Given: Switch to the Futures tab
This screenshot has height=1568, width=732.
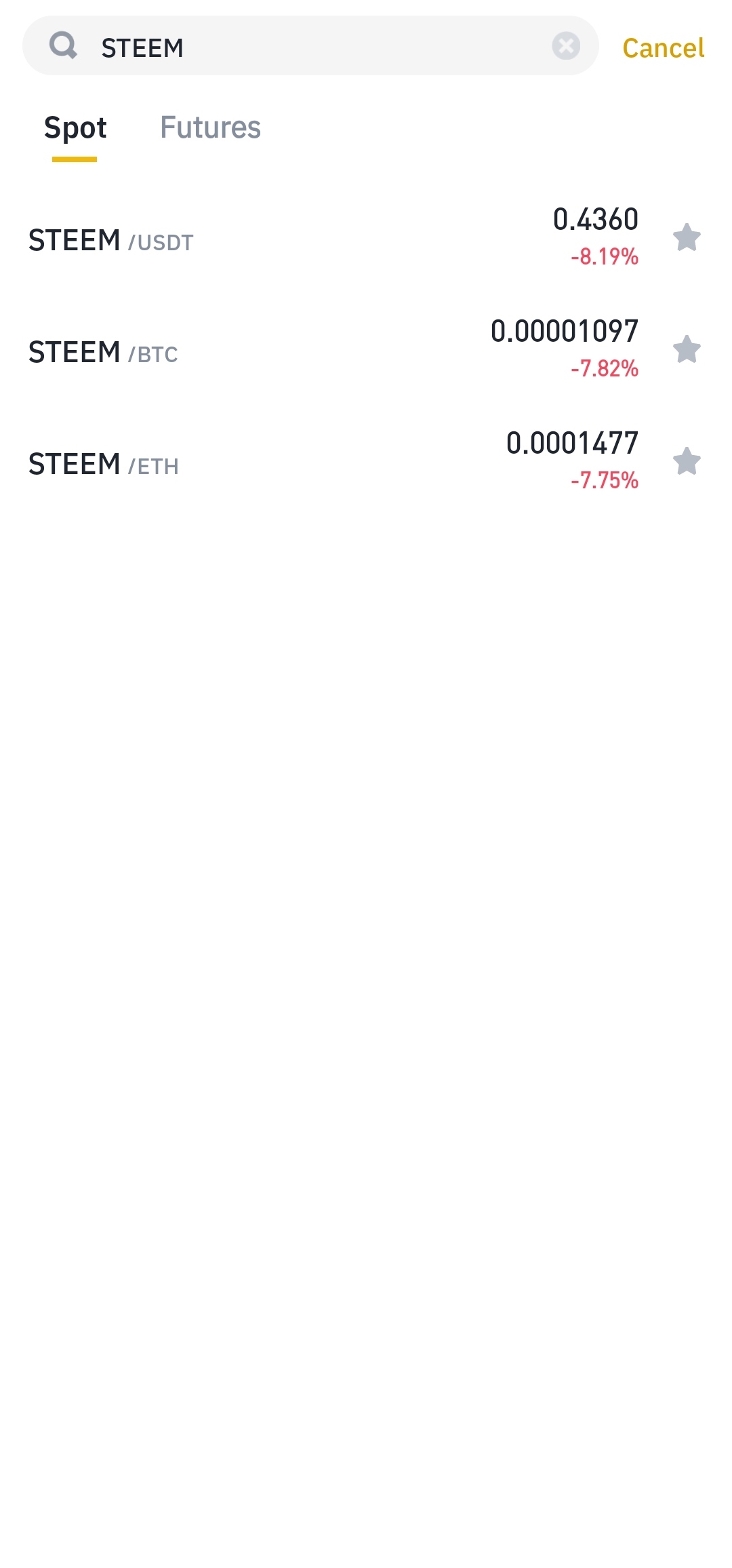Looking at the screenshot, I should pos(210,128).
